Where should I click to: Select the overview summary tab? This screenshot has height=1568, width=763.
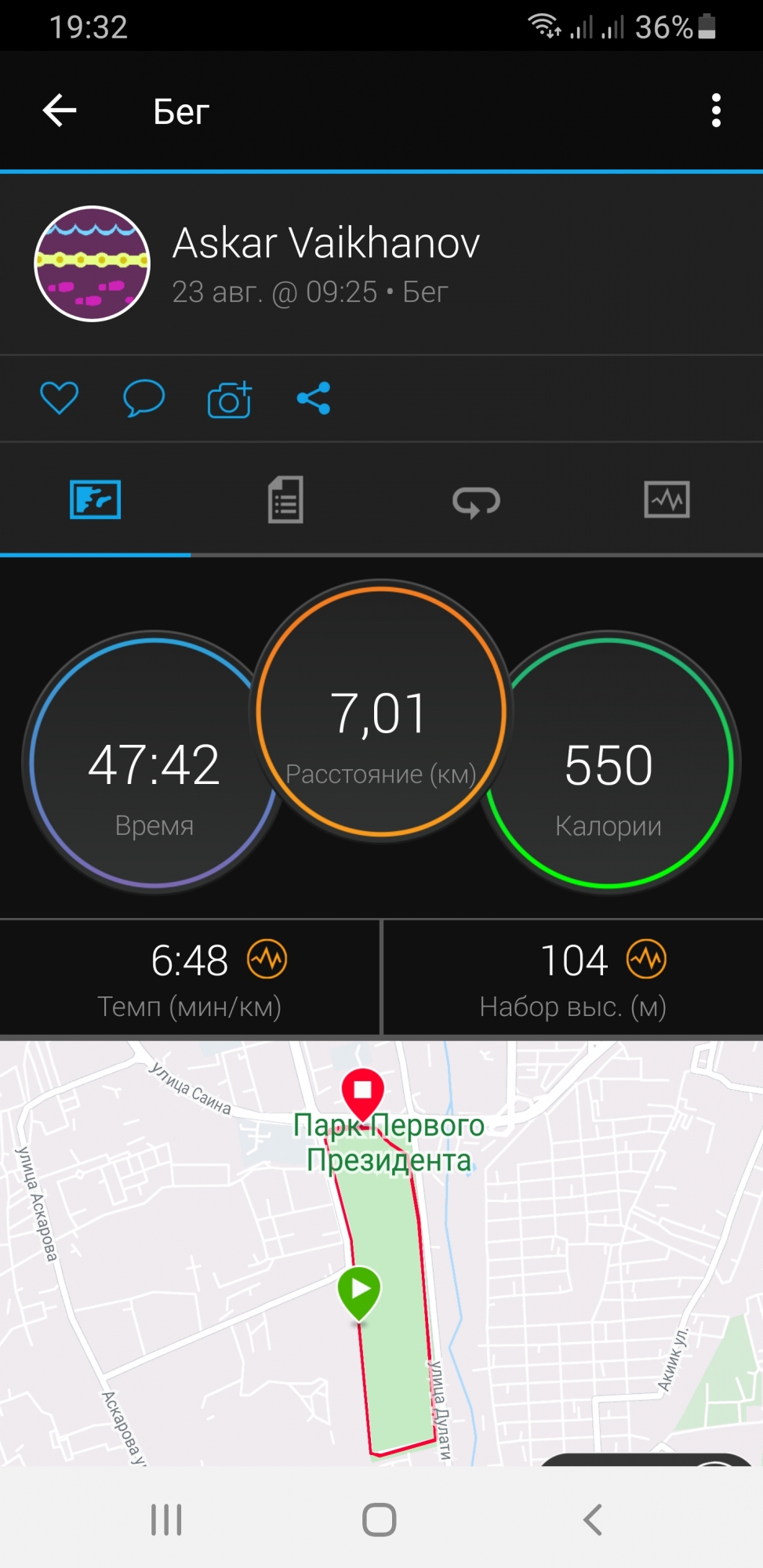pyautogui.click(x=95, y=499)
